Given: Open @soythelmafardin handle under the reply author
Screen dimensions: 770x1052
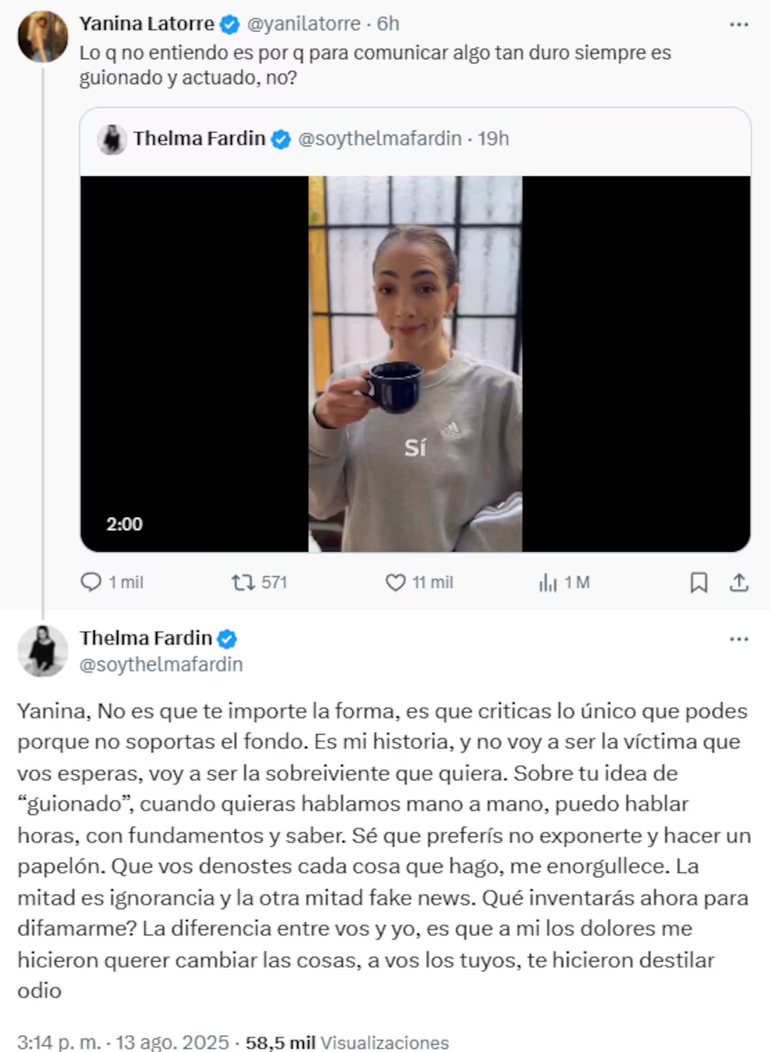Looking at the screenshot, I should point(161,664).
